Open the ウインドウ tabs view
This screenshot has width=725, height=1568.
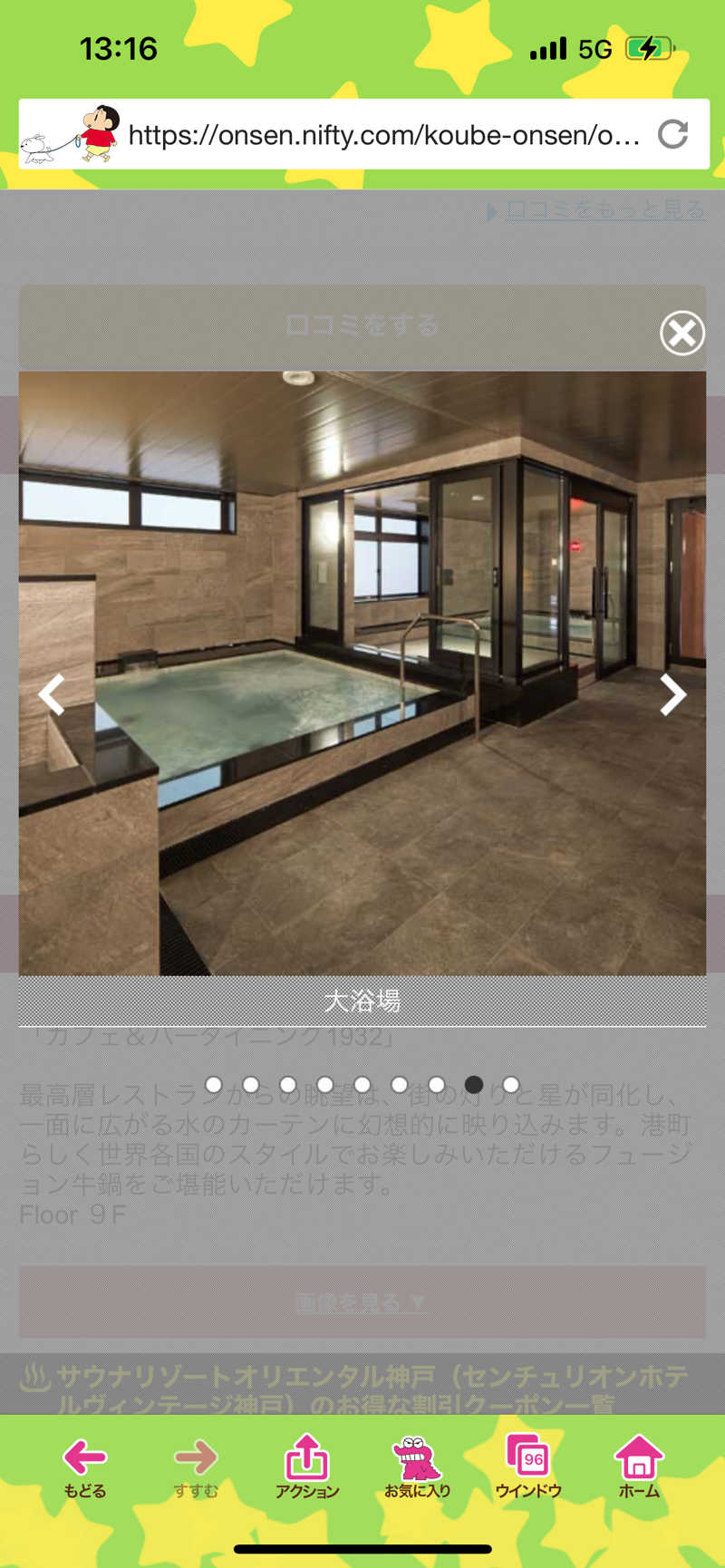[528, 1468]
